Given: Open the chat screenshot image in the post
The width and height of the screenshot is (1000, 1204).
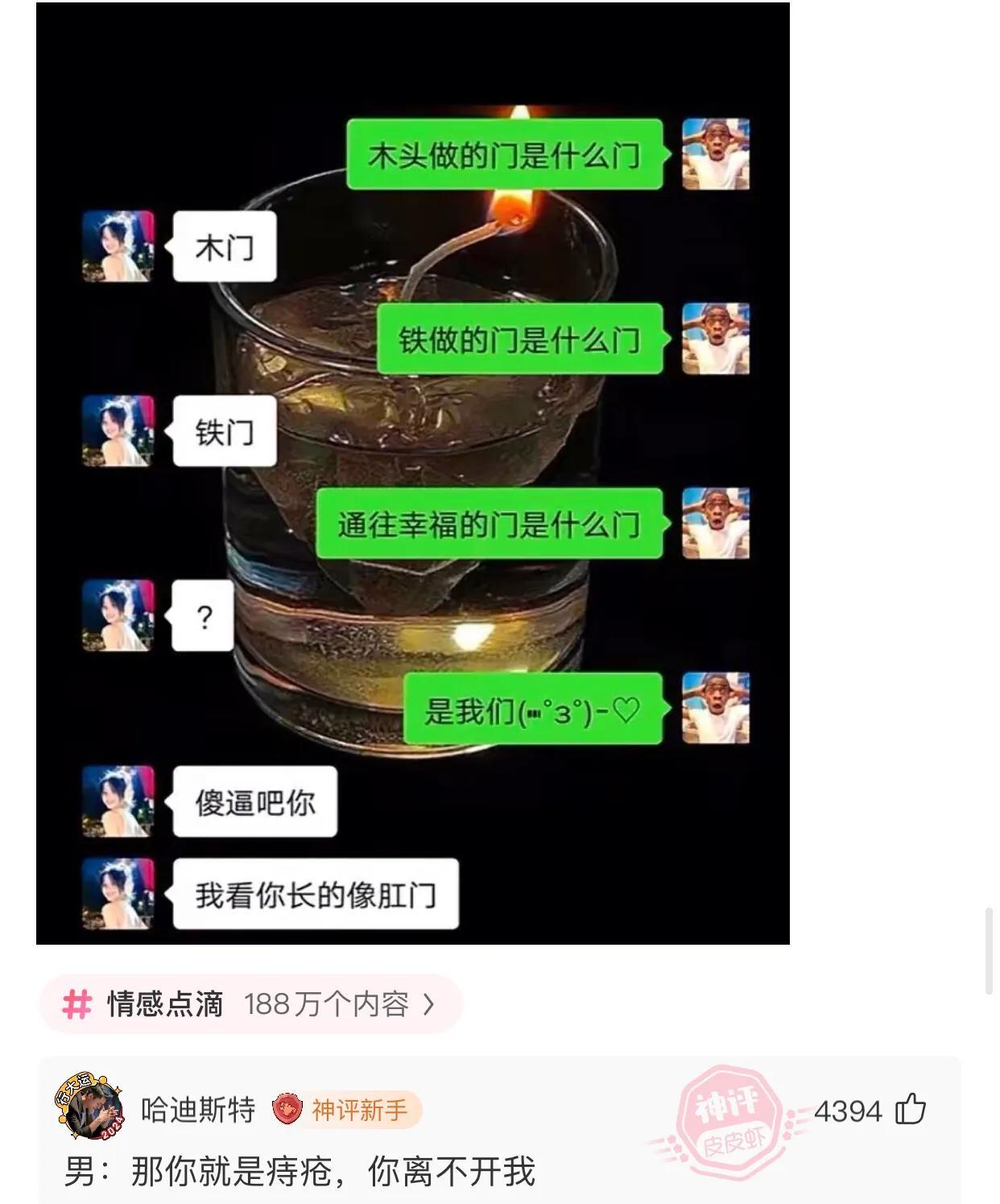Looking at the screenshot, I should click(412, 473).
